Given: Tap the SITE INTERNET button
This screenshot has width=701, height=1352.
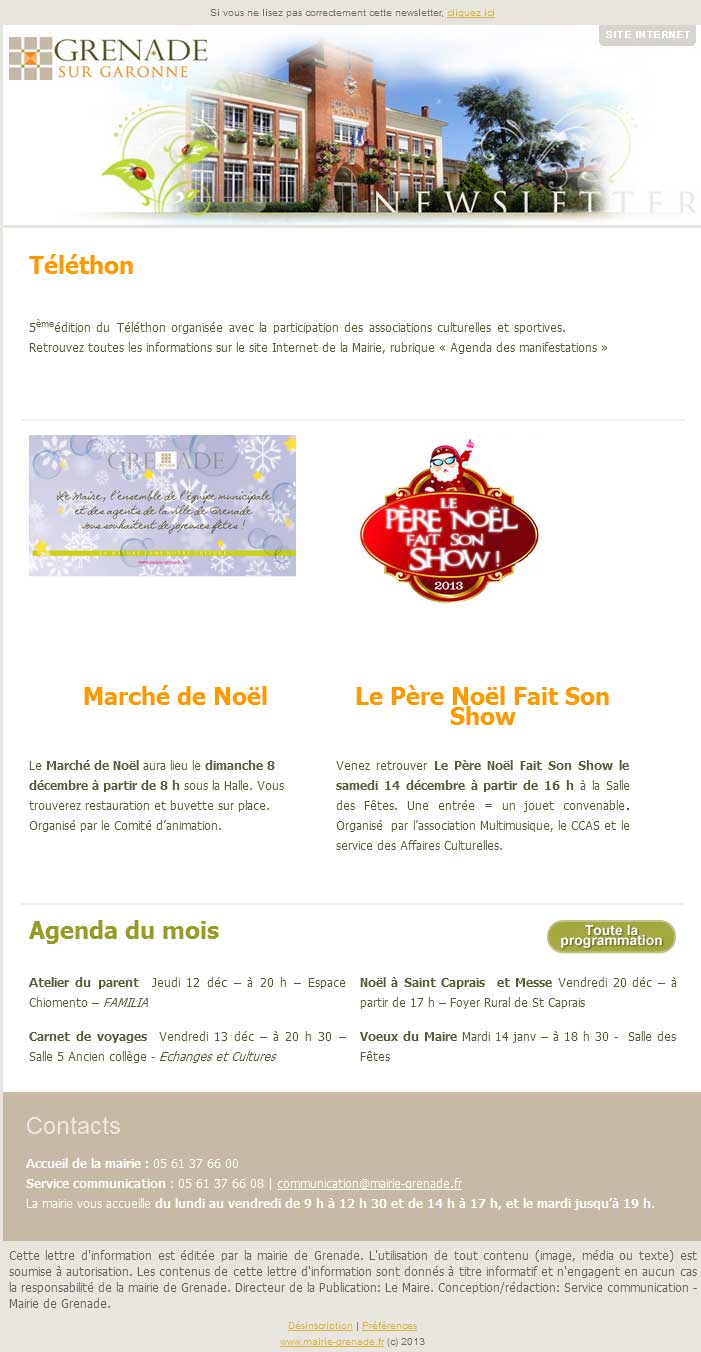Looking at the screenshot, I should [647, 35].
